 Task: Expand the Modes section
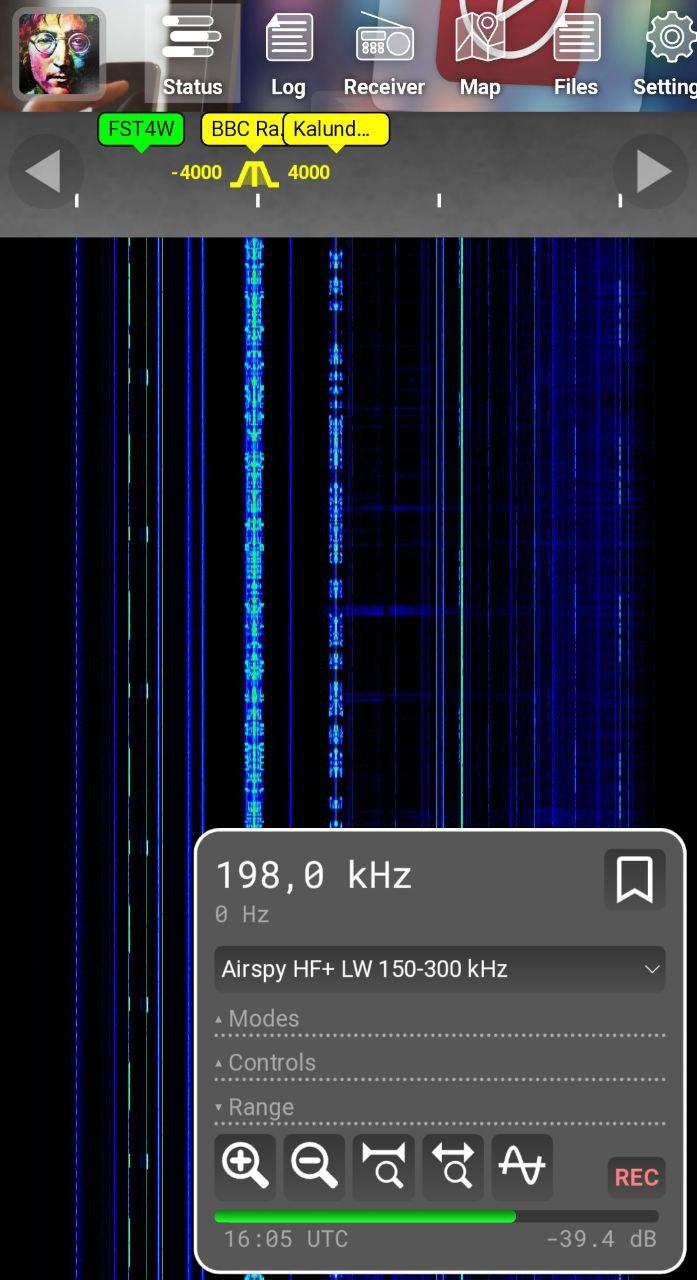tap(263, 1019)
